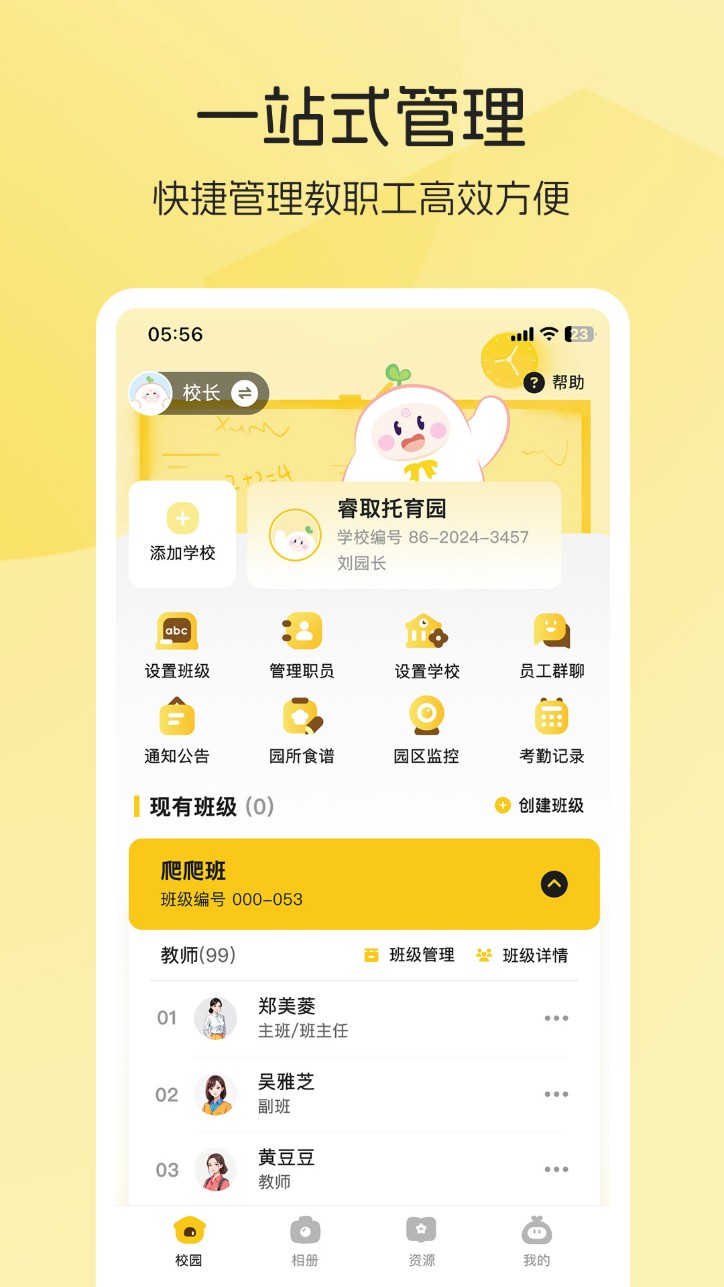
Task: Open teacher 吴雅芝's profile photo
Action: click(216, 1094)
